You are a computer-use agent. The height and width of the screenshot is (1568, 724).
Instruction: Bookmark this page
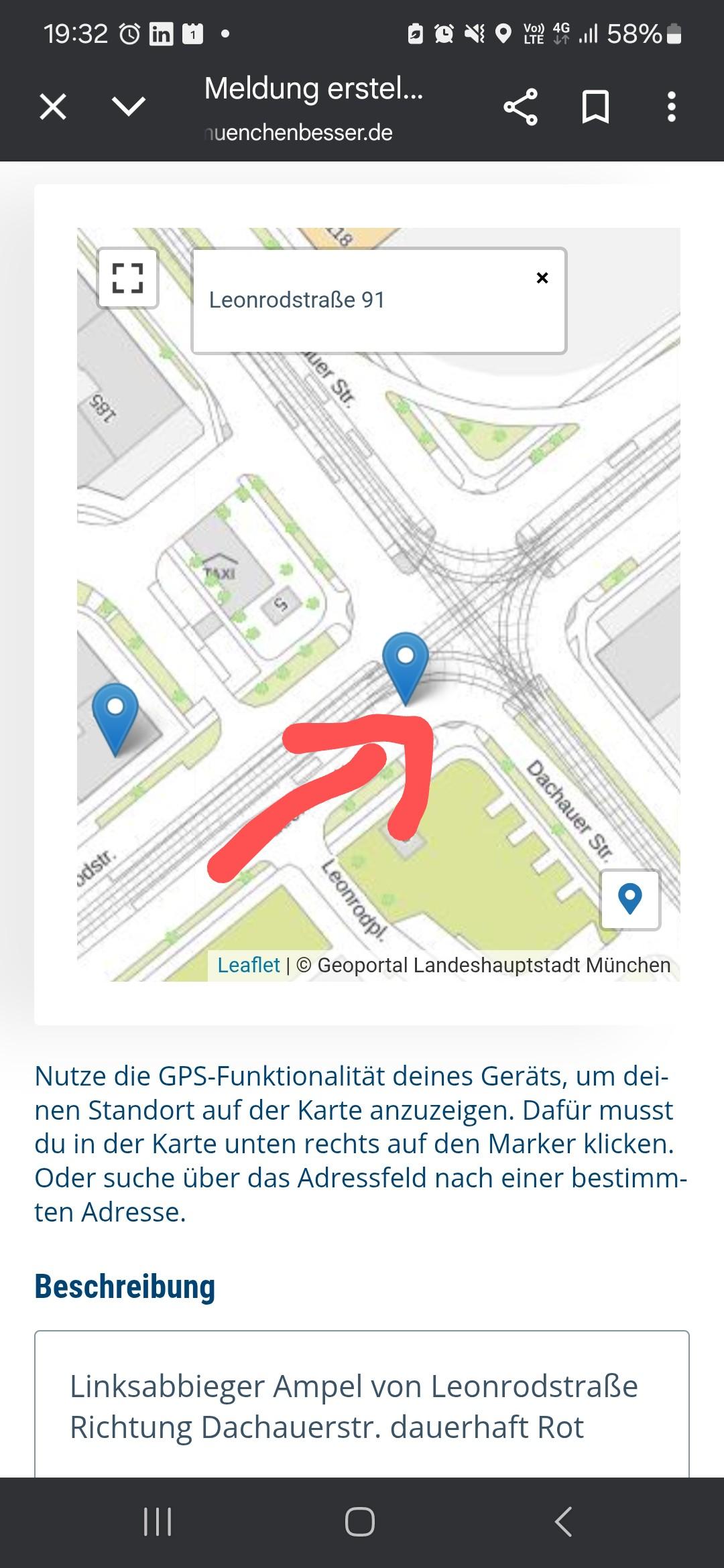click(x=595, y=107)
